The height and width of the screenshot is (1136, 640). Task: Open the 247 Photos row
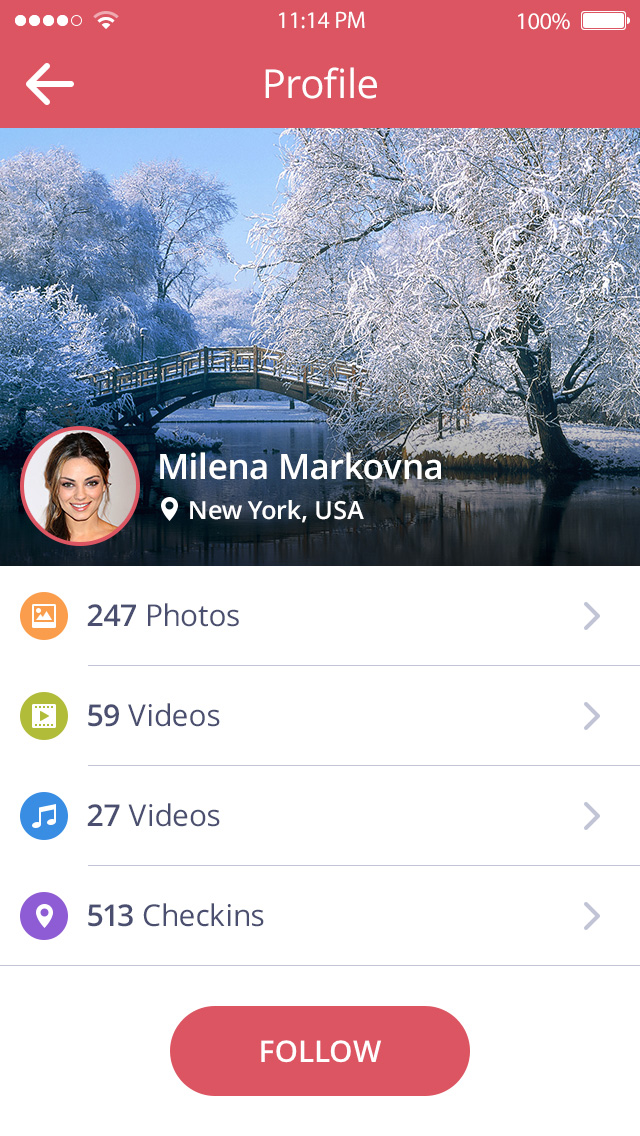point(320,616)
